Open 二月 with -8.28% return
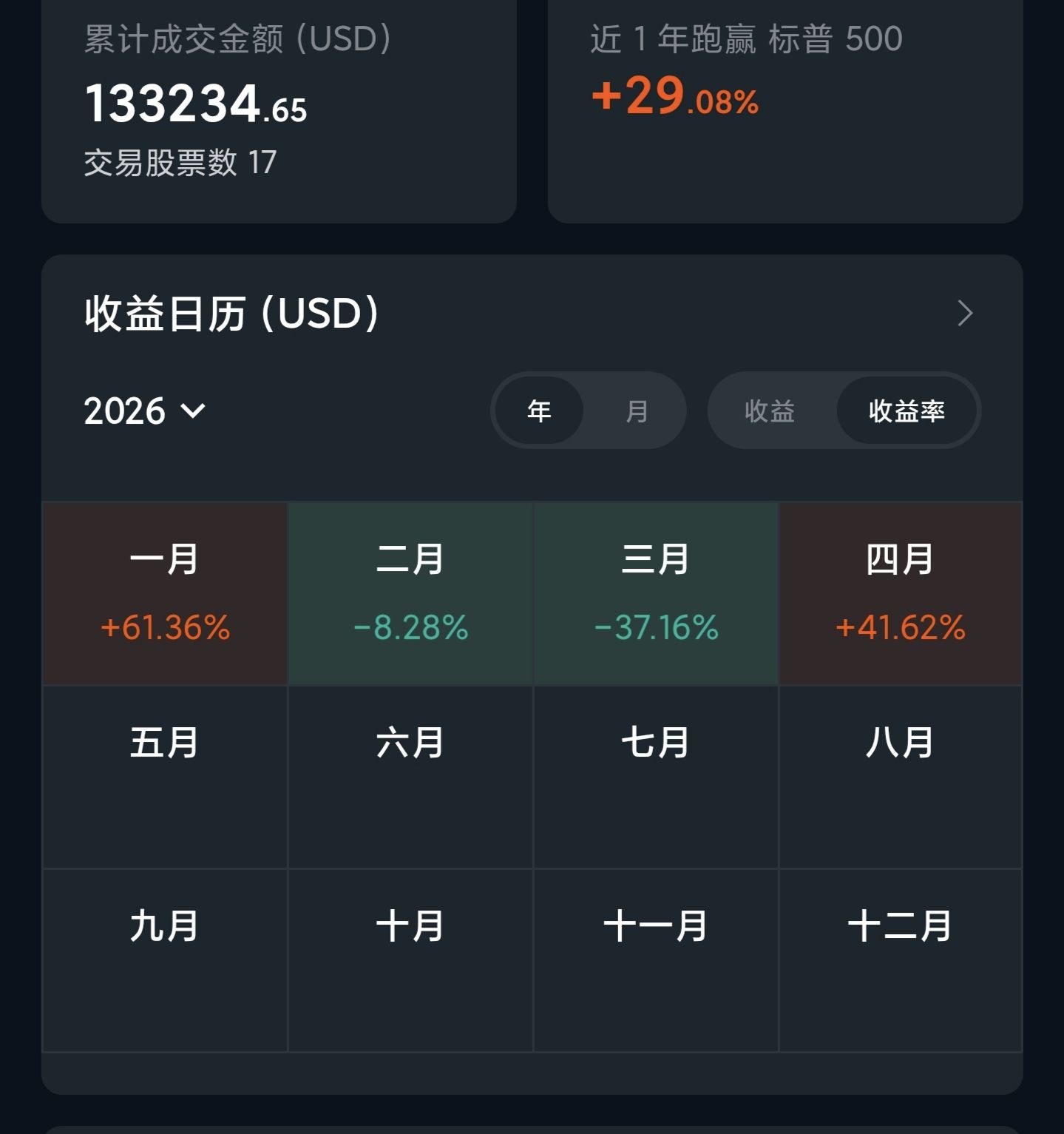This screenshot has height=1134, width=1064. (410, 593)
